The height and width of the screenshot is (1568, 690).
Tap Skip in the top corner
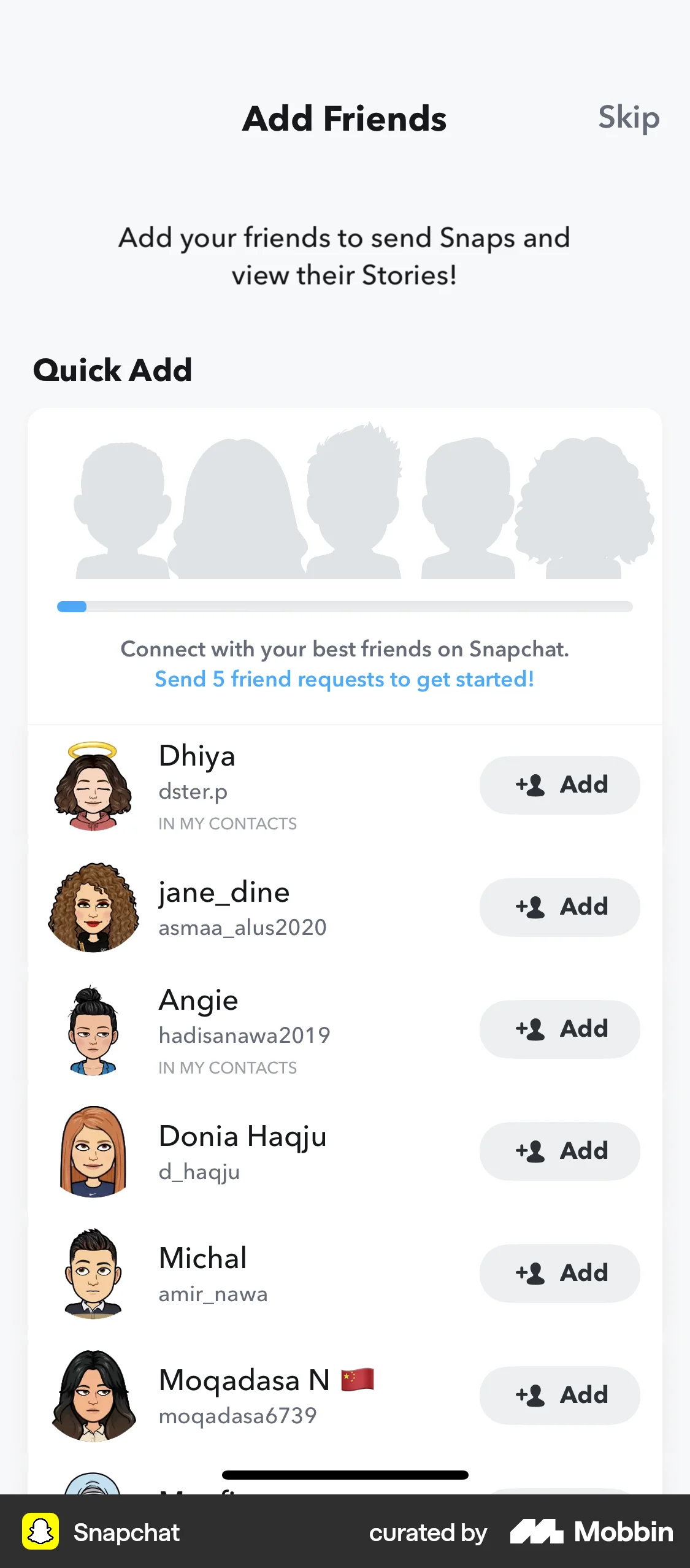tap(629, 118)
